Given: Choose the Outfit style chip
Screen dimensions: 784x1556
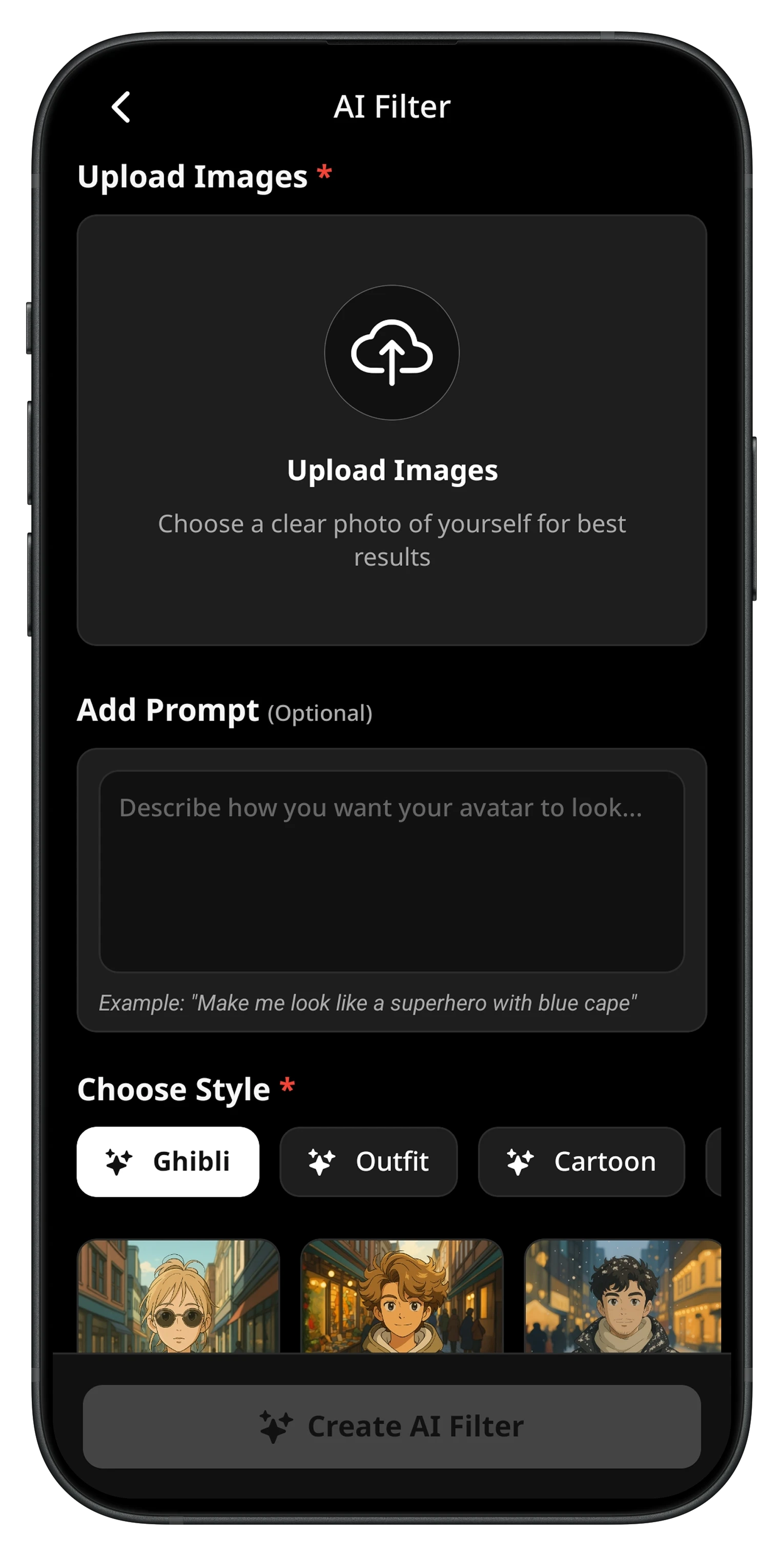Looking at the screenshot, I should click(x=368, y=1161).
